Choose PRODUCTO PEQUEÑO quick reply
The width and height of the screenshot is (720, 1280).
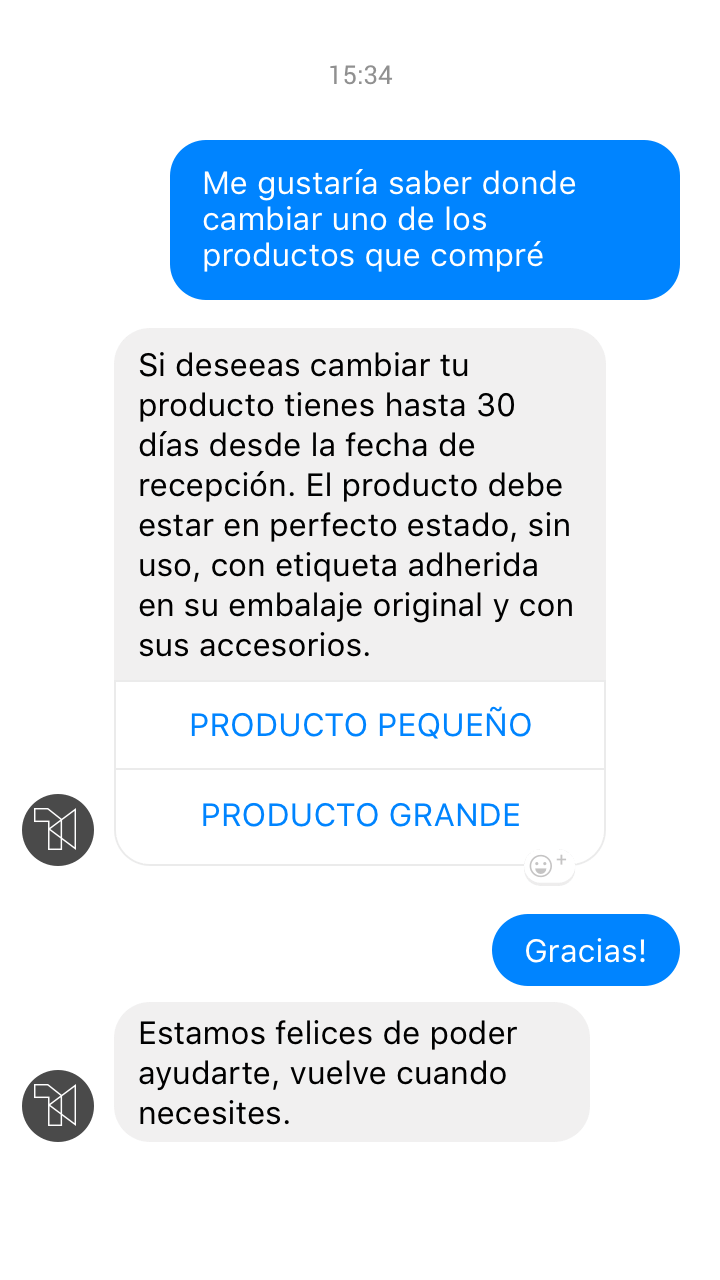click(x=360, y=724)
